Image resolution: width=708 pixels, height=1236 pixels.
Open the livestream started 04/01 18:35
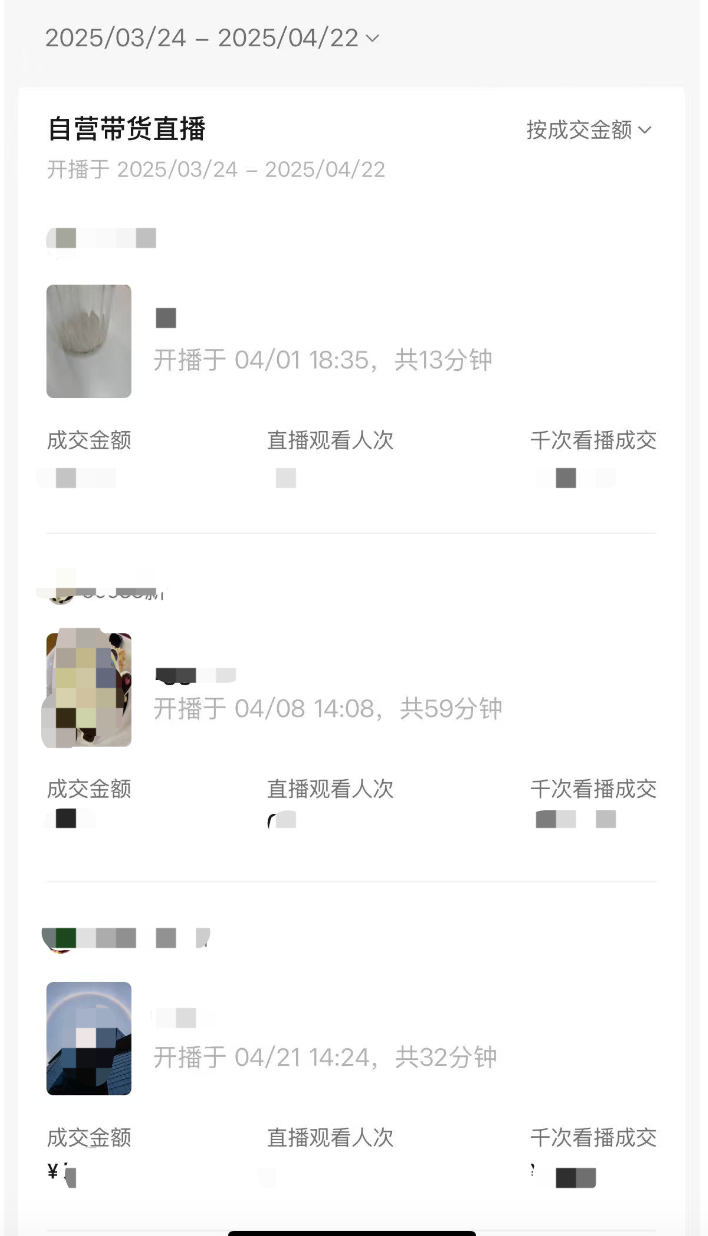322,359
